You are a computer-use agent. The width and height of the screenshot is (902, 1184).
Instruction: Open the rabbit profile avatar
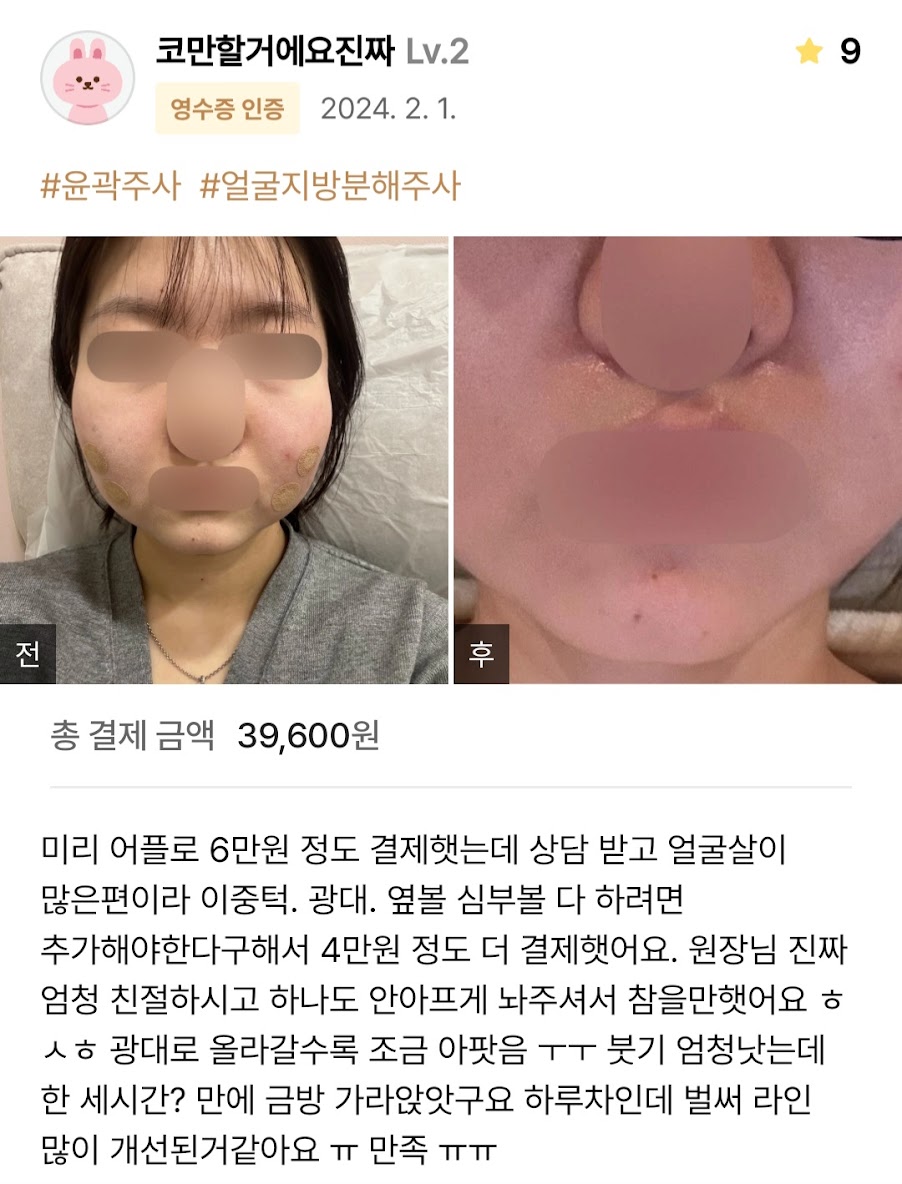[87, 78]
